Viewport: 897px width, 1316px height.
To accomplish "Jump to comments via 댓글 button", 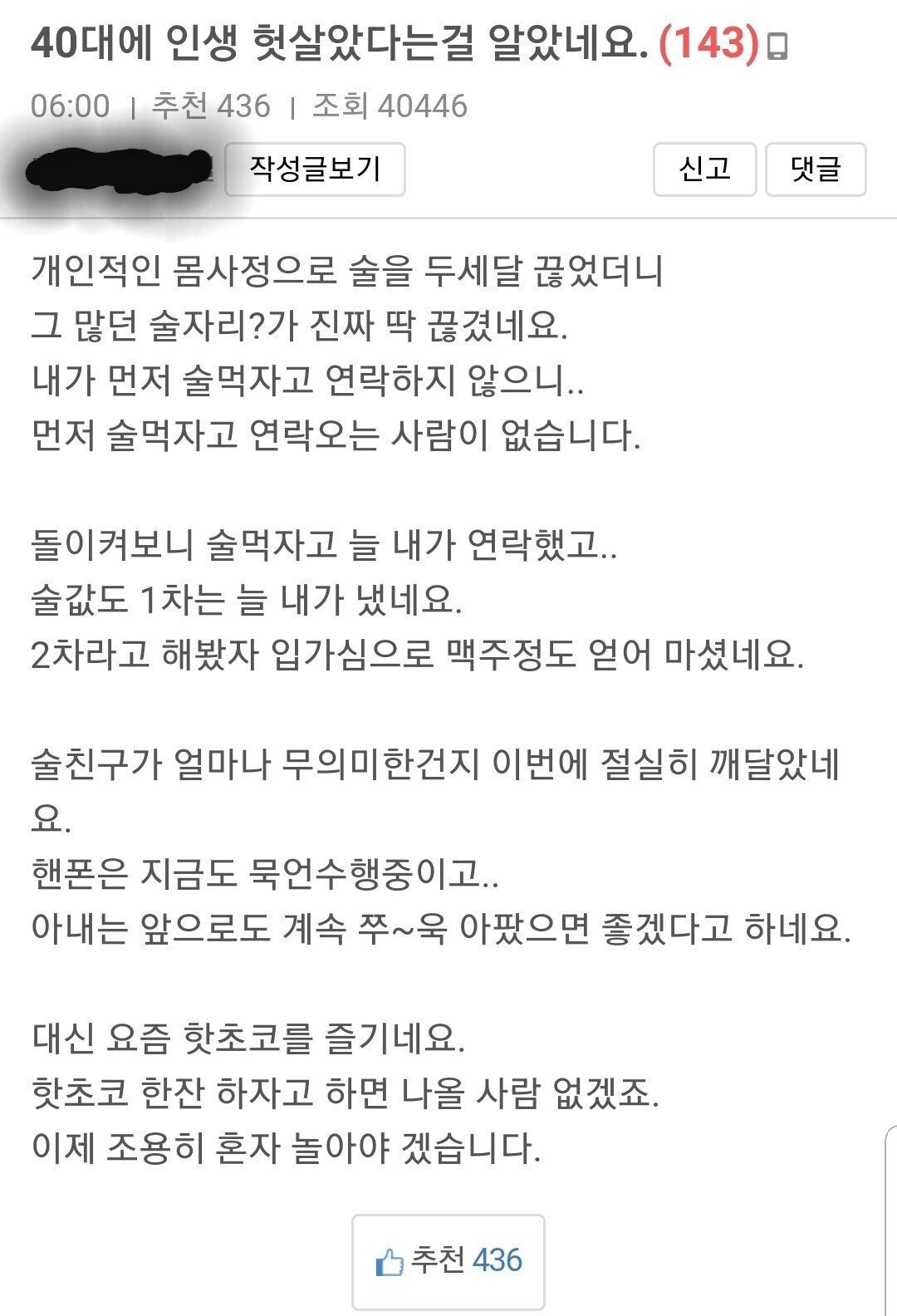I will 815,169.
